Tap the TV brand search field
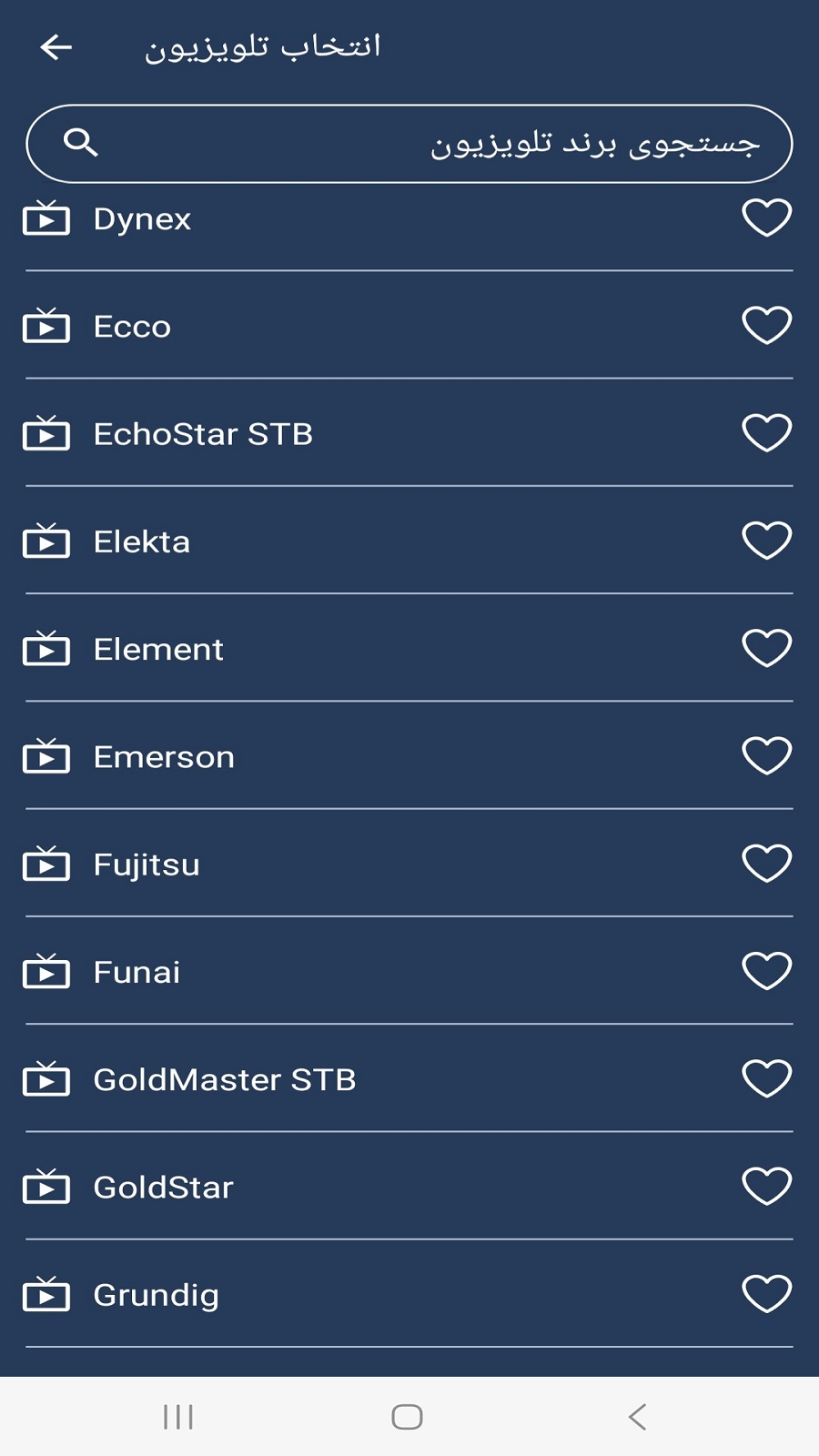 pyautogui.click(x=409, y=144)
